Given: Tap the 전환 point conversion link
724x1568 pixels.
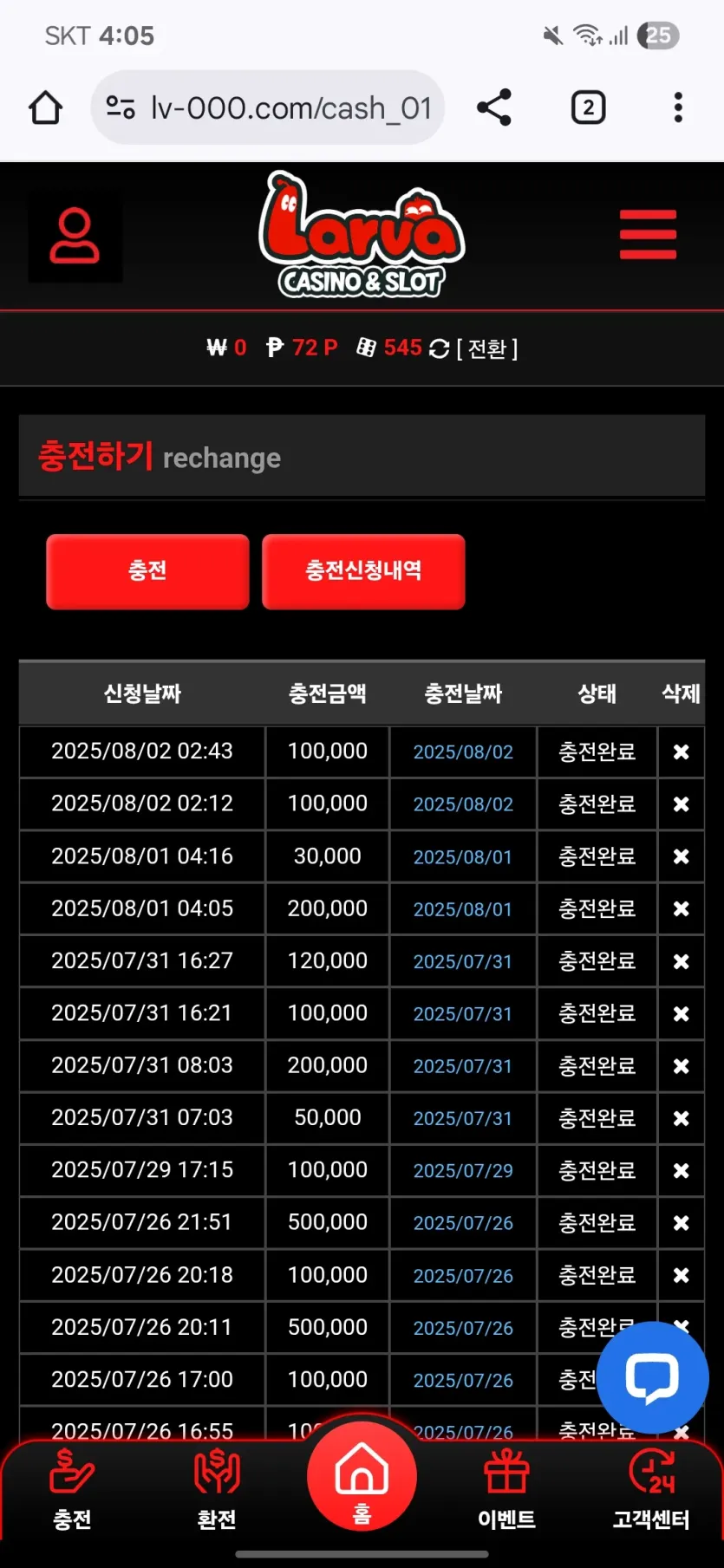Looking at the screenshot, I should (x=487, y=348).
